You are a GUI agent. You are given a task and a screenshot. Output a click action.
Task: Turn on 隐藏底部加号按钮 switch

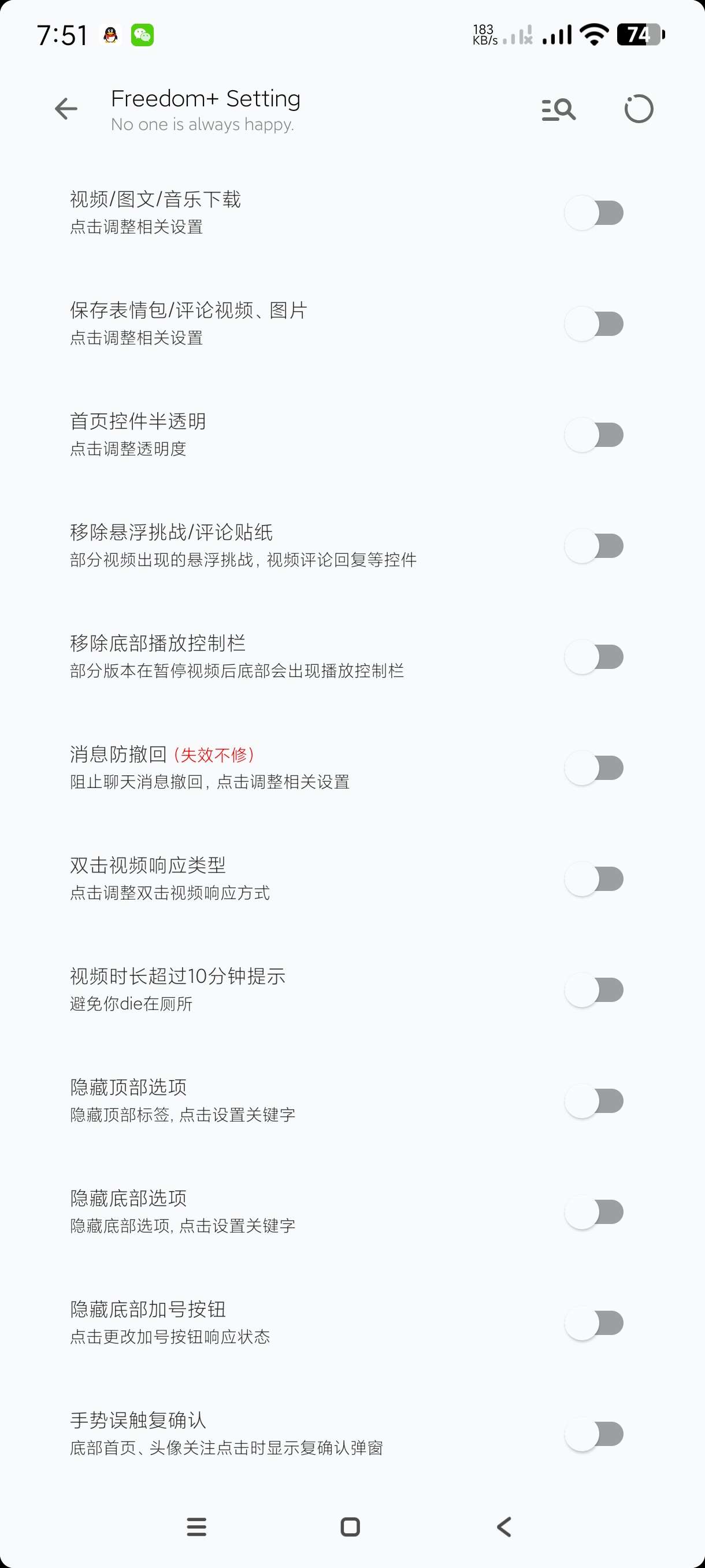pyautogui.click(x=594, y=1323)
